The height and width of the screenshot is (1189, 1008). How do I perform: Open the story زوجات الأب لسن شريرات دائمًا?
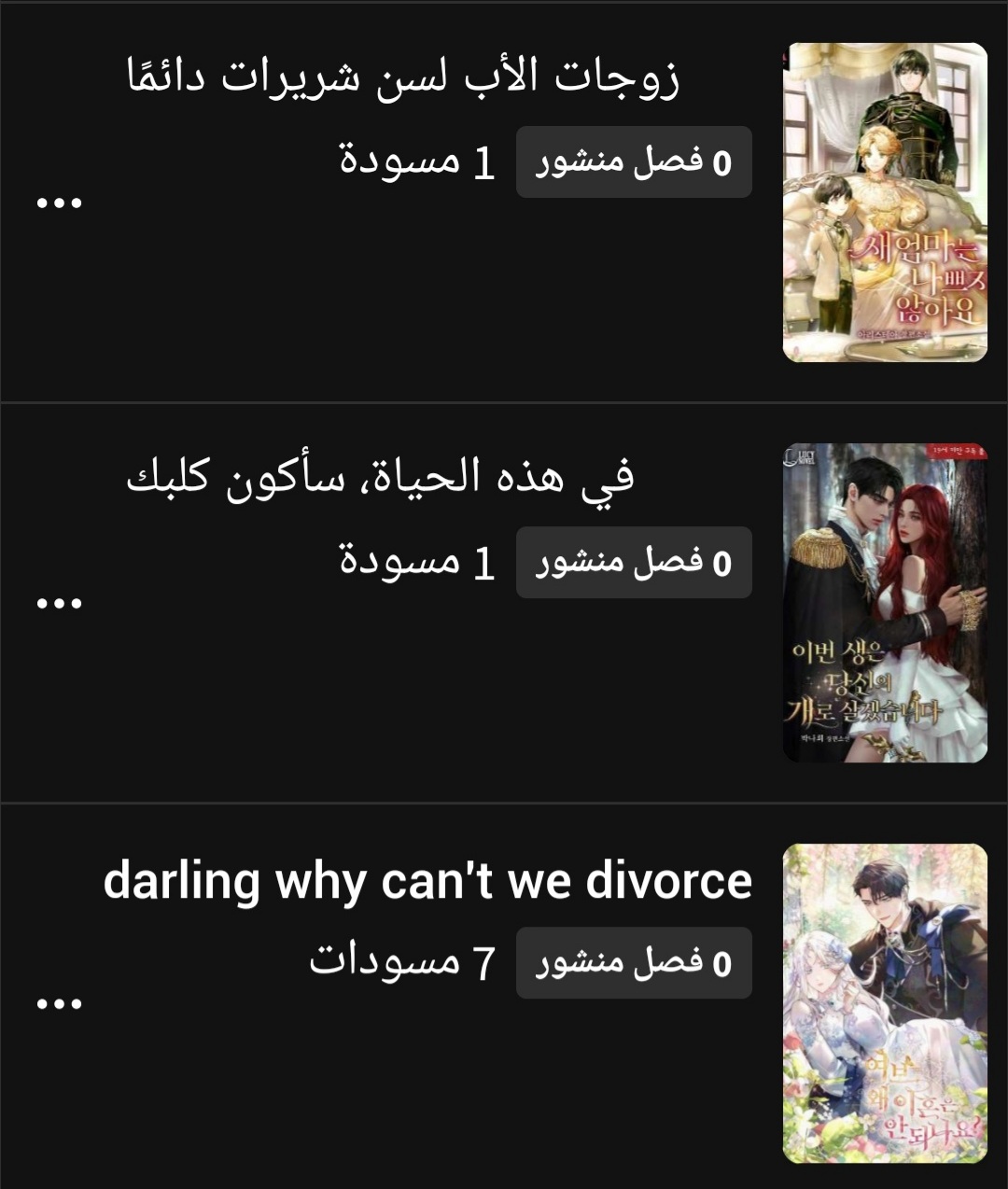[x=403, y=77]
